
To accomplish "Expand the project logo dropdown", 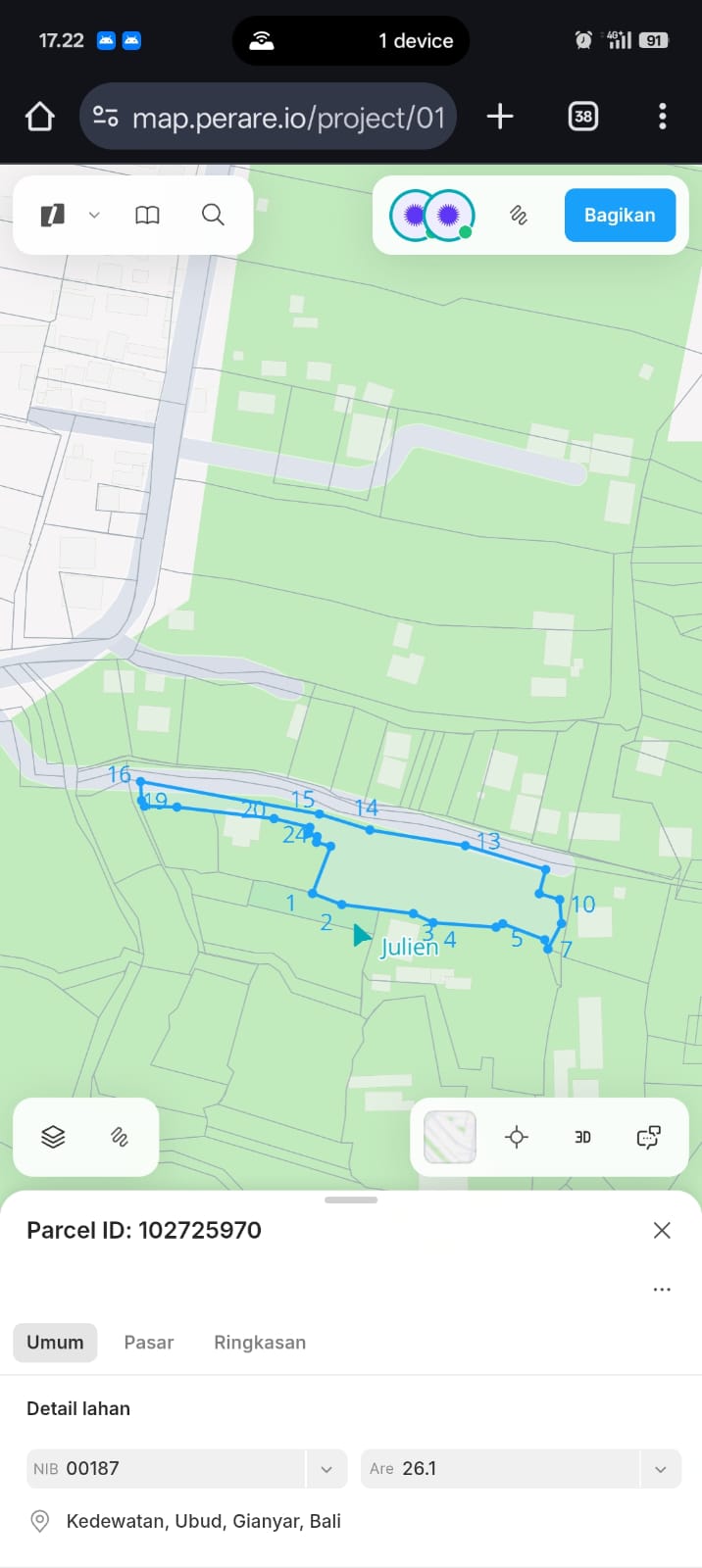I will point(94,216).
